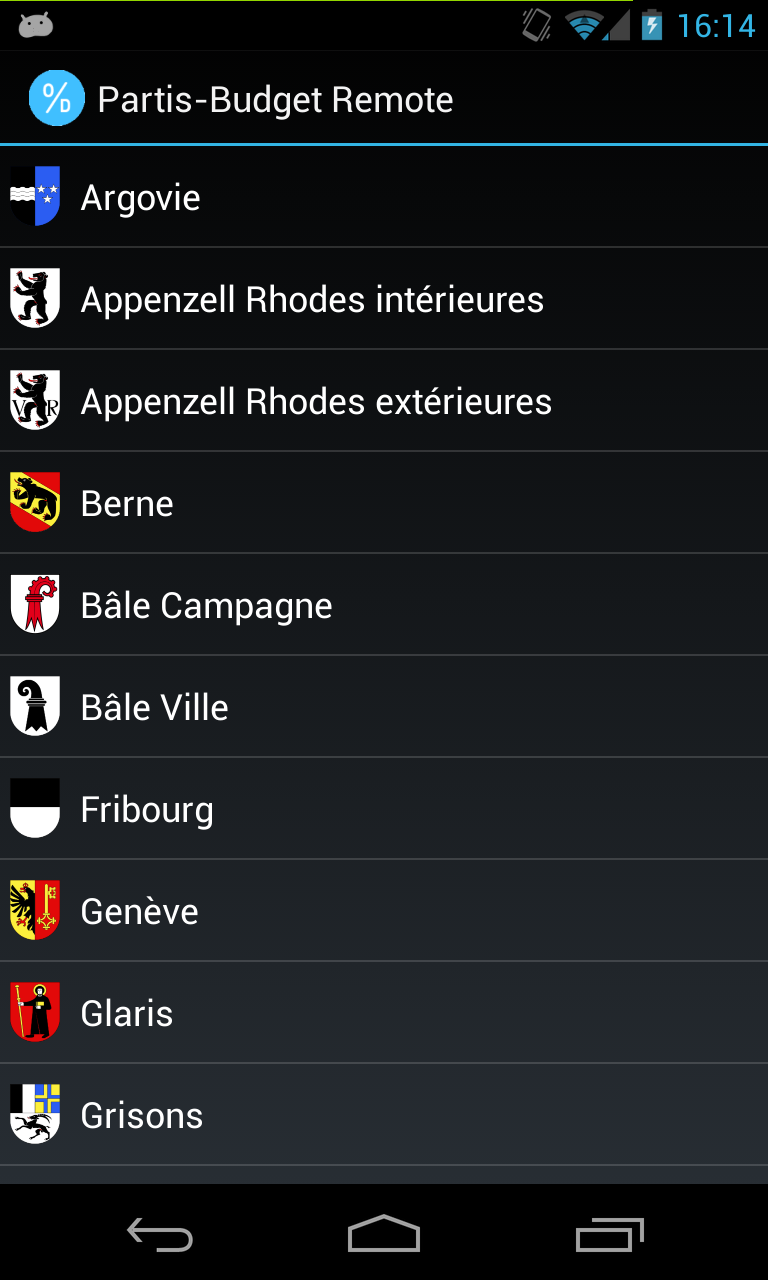Open the Bâle Ville entry
Viewport: 768px width, 1280px height.
pos(384,707)
